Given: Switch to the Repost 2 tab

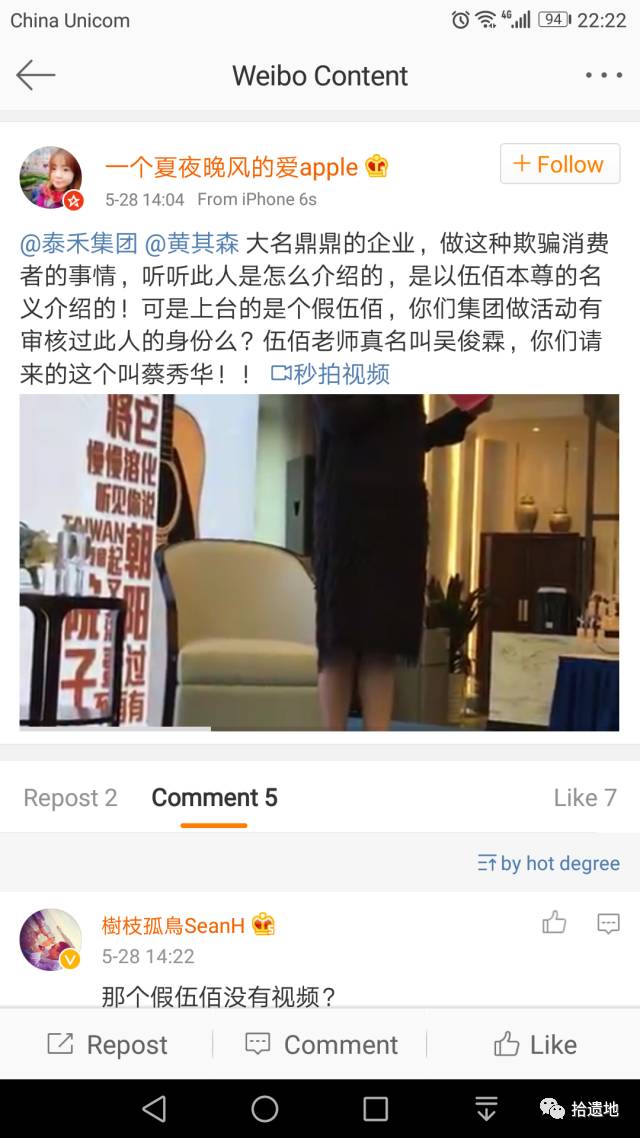Looking at the screenshot, I should click(70, 798).
